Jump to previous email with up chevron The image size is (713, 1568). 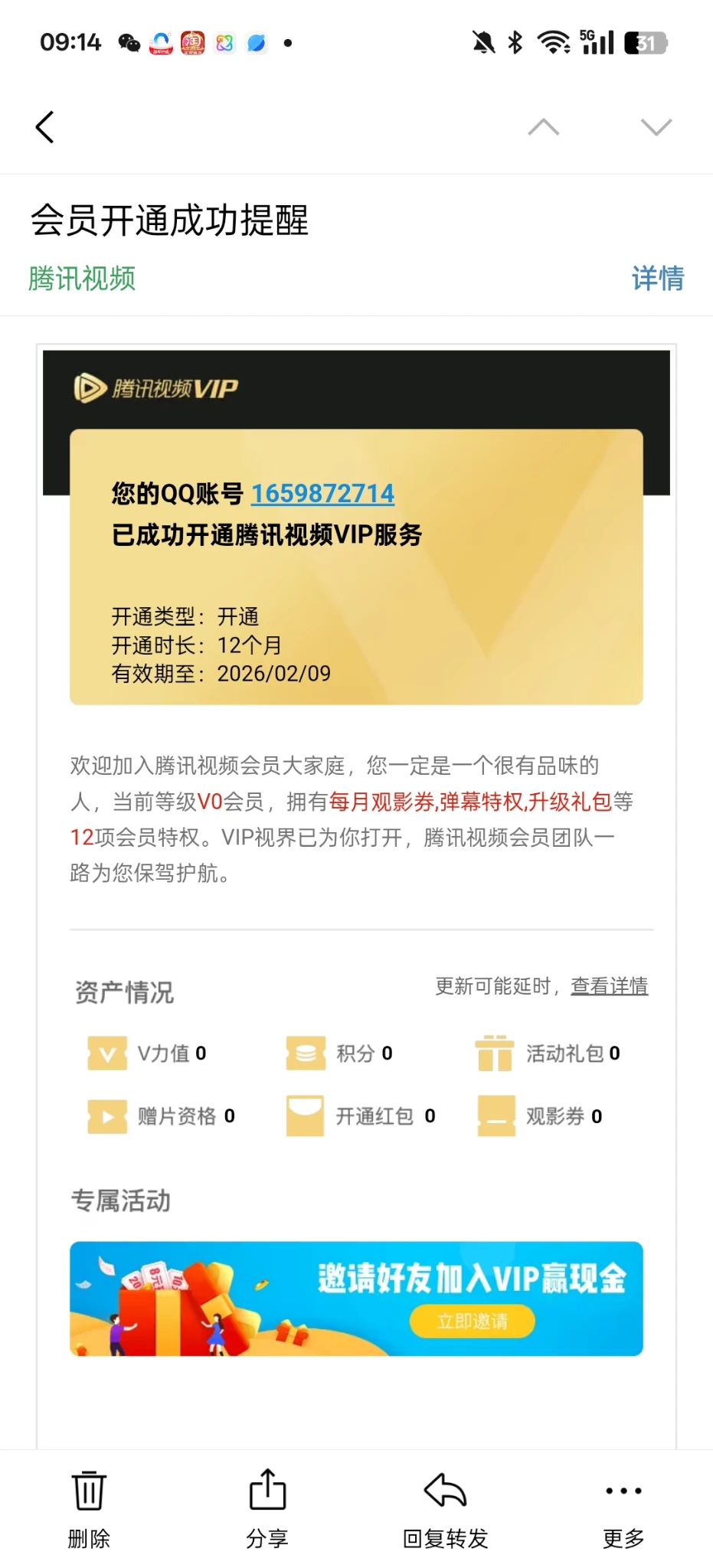pos(544,127)
